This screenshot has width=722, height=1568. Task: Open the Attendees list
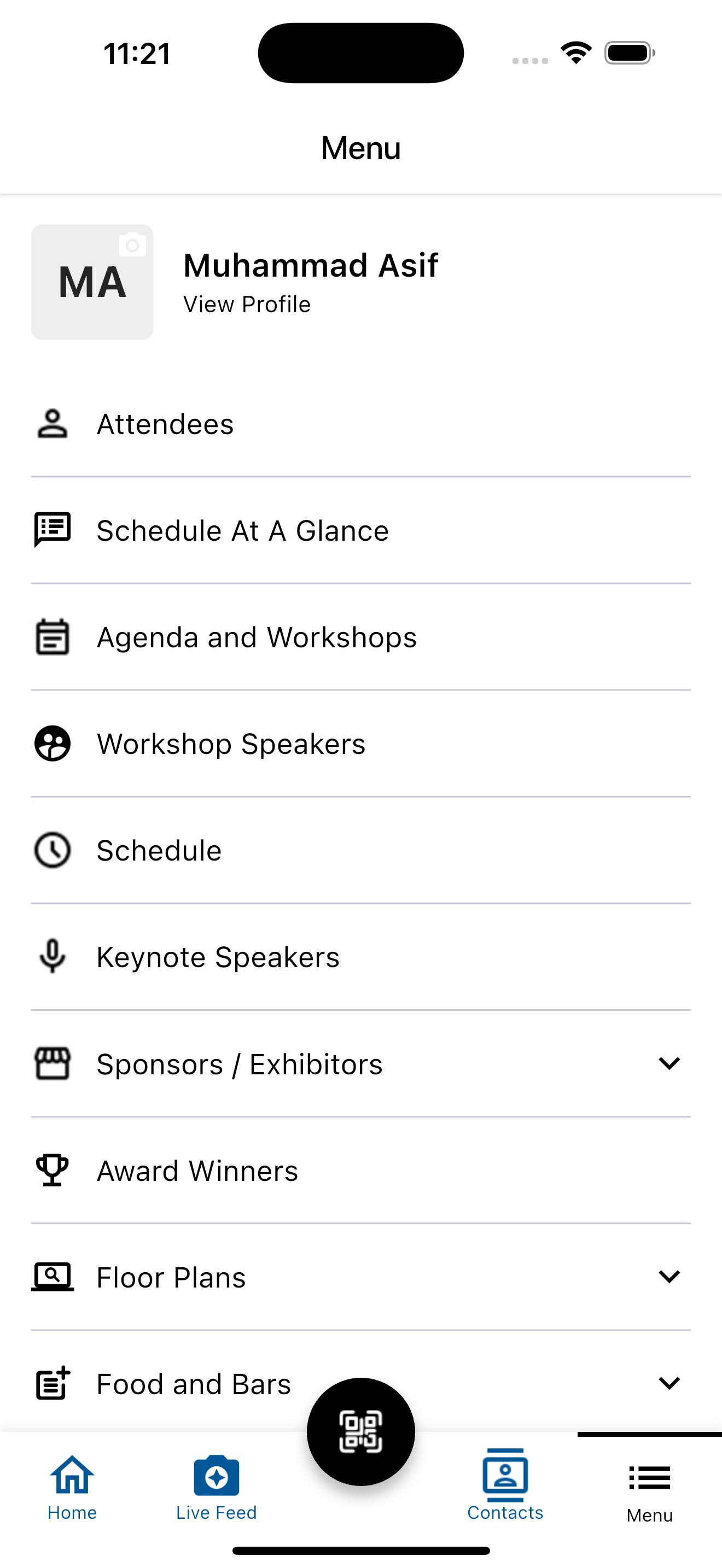tap(165, 424)
